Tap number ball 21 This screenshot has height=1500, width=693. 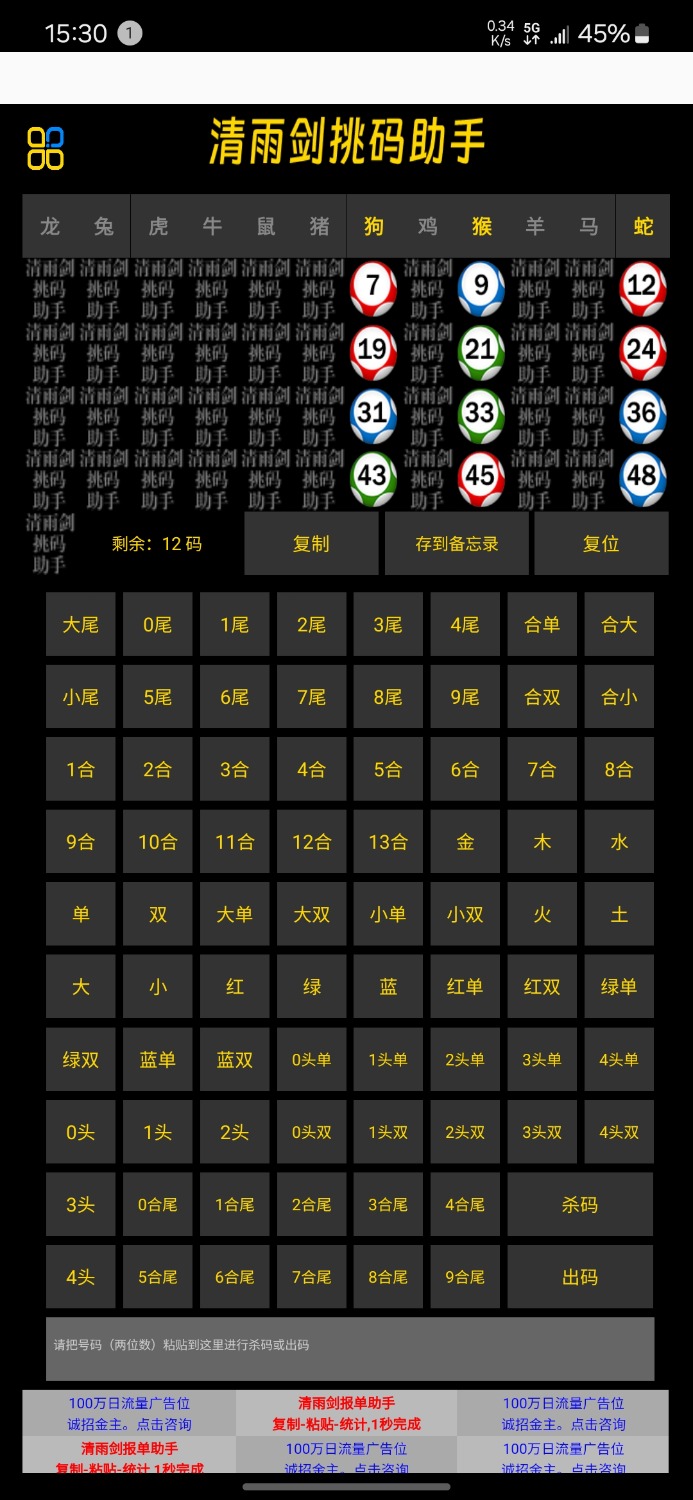[x=481, y=350]
